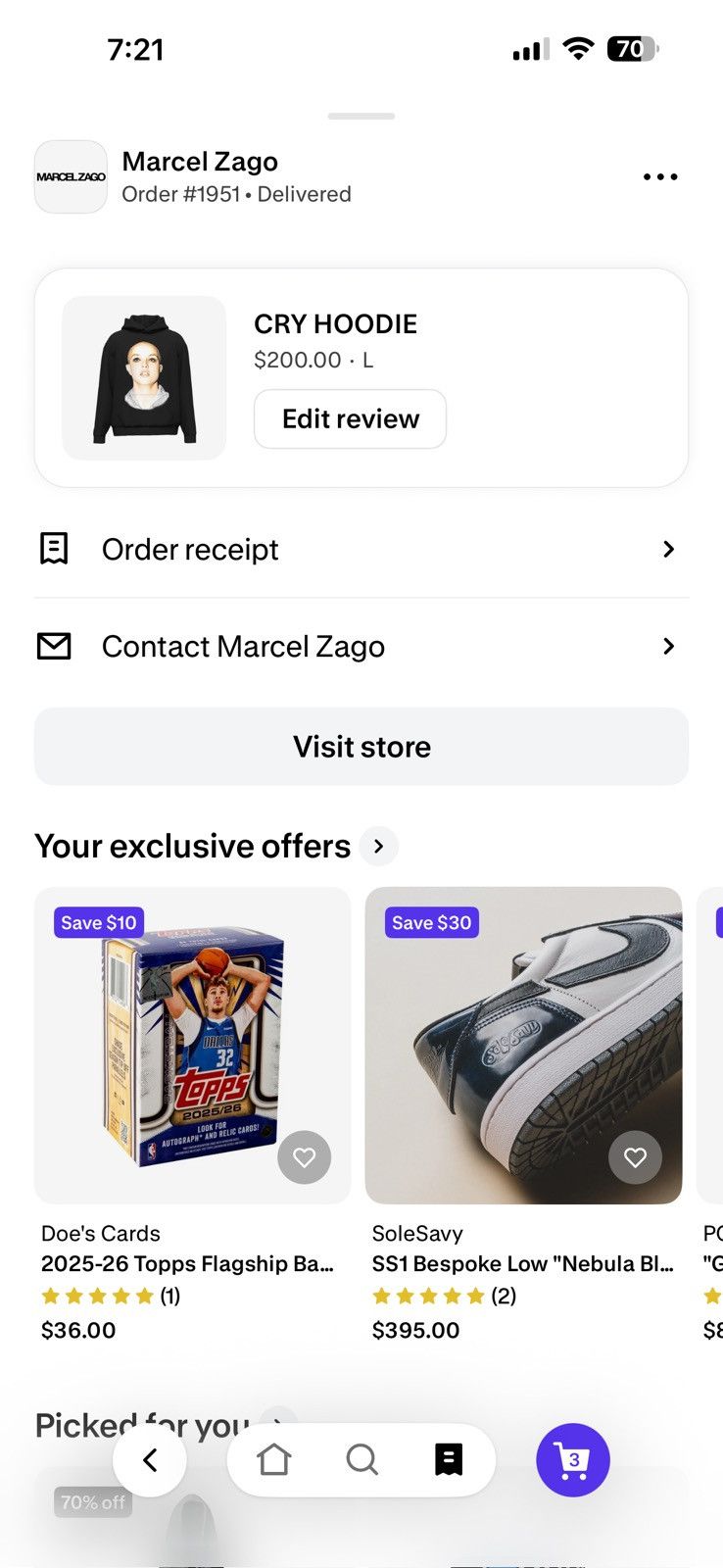Tap Edit review for the CRY HOODIE
723x1568 pixels.
click(x=350, y=418)
